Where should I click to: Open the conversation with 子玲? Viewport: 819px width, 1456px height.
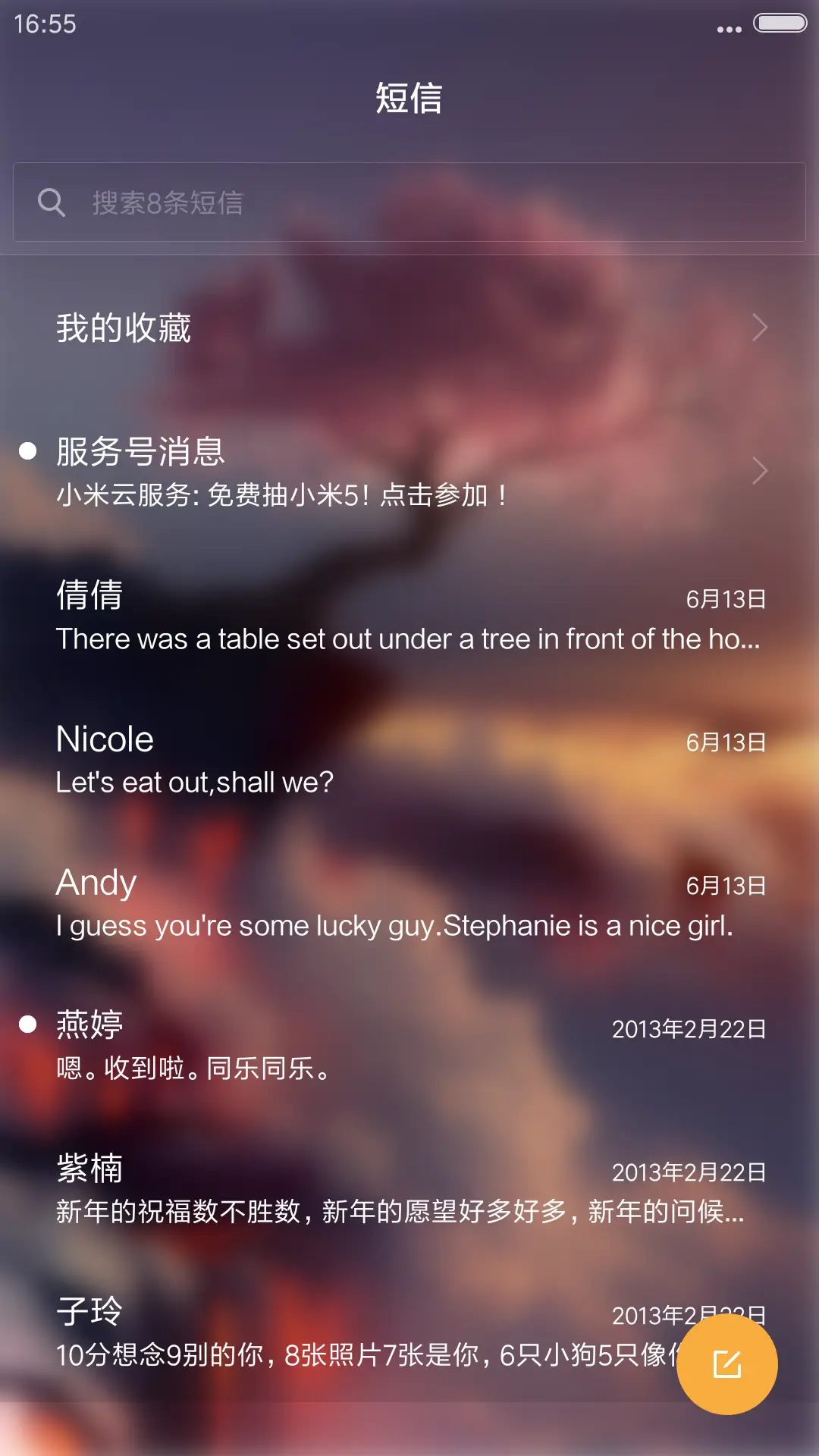pos(341,1332)
